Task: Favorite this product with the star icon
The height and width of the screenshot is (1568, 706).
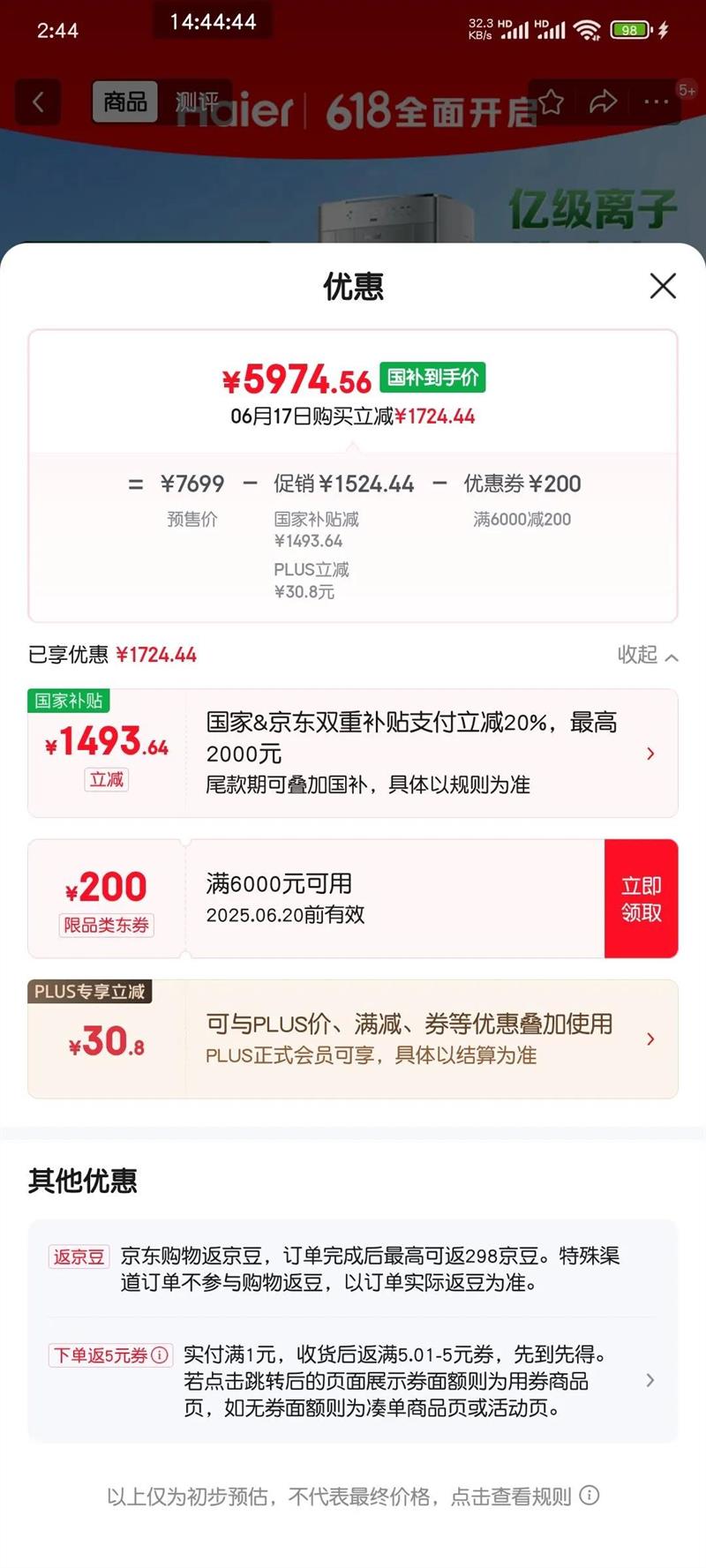Action: pos(551,102)
